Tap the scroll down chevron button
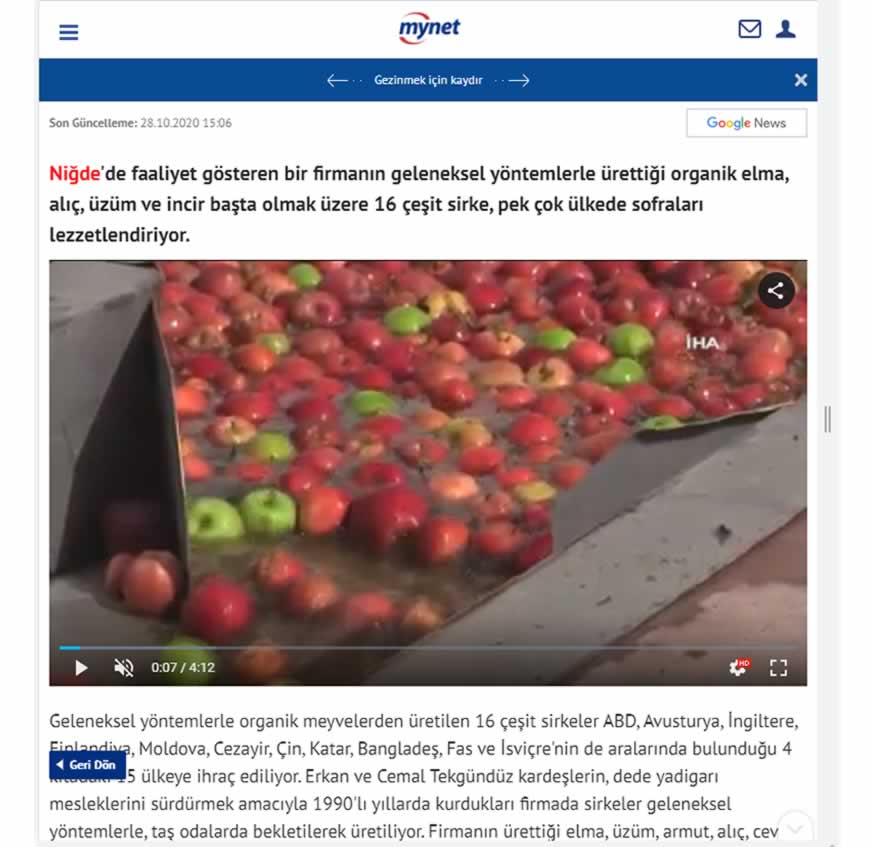 coord(796,827)
